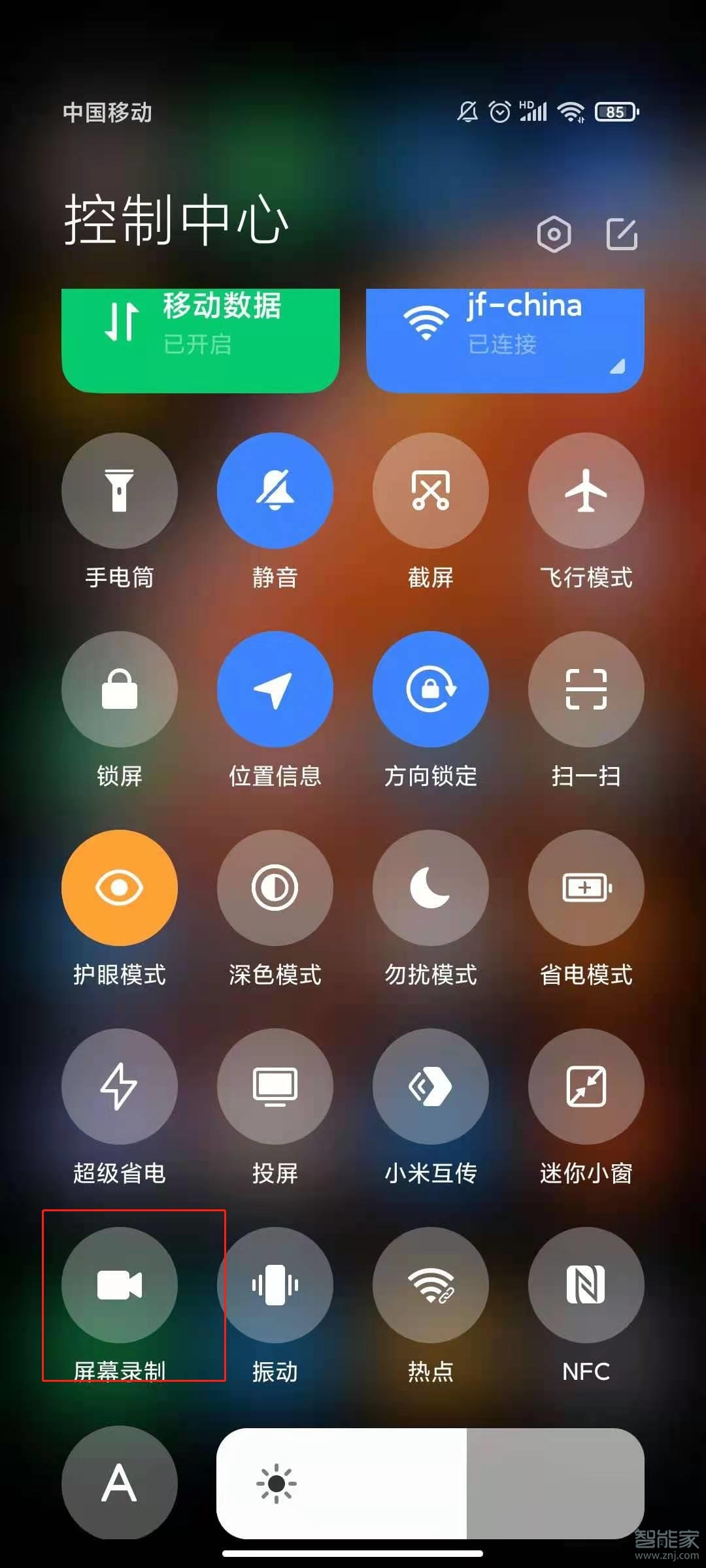This screenshot has width=706, height=1568.
Task: Start 投屏 screen casting
Action: point(276,1085)
